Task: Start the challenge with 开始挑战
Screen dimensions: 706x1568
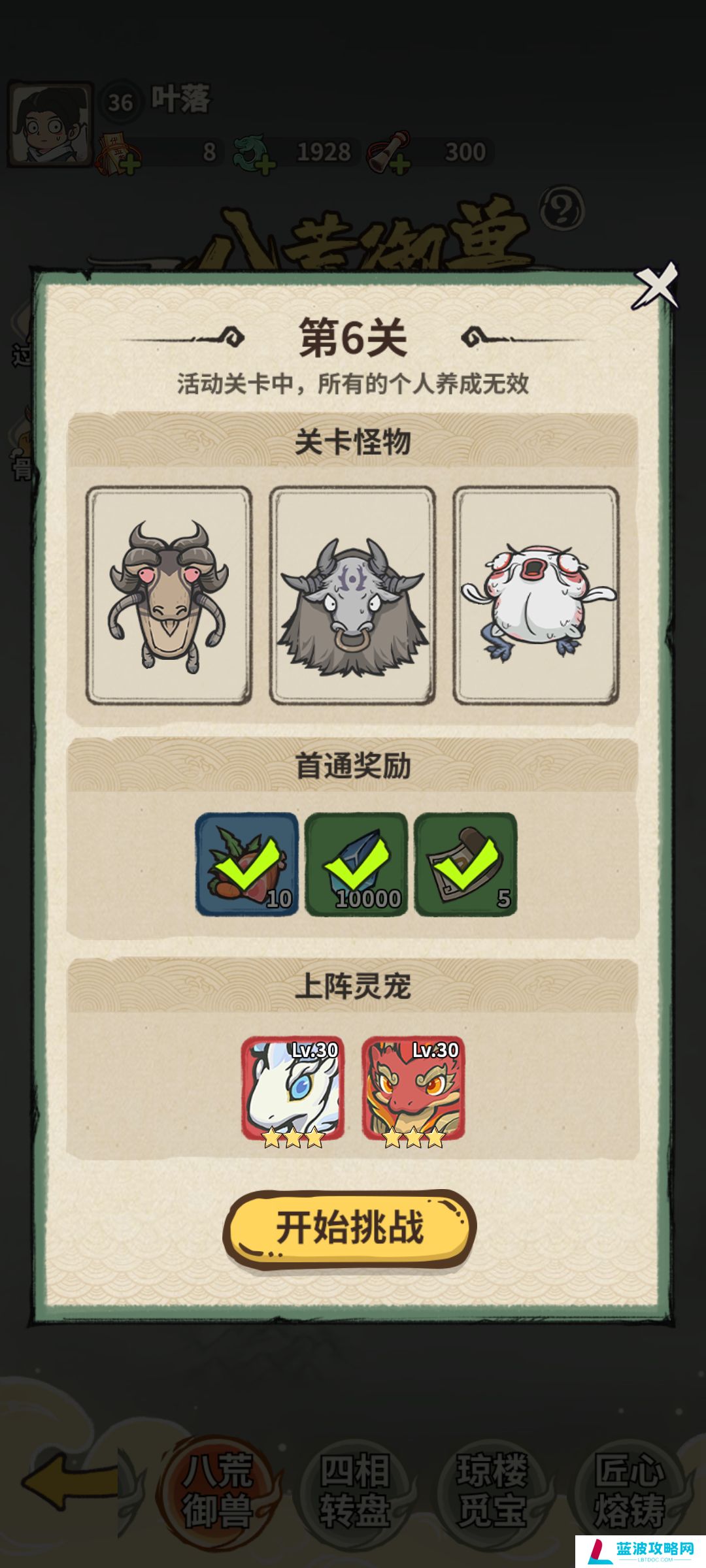Action: [350, 1228]
